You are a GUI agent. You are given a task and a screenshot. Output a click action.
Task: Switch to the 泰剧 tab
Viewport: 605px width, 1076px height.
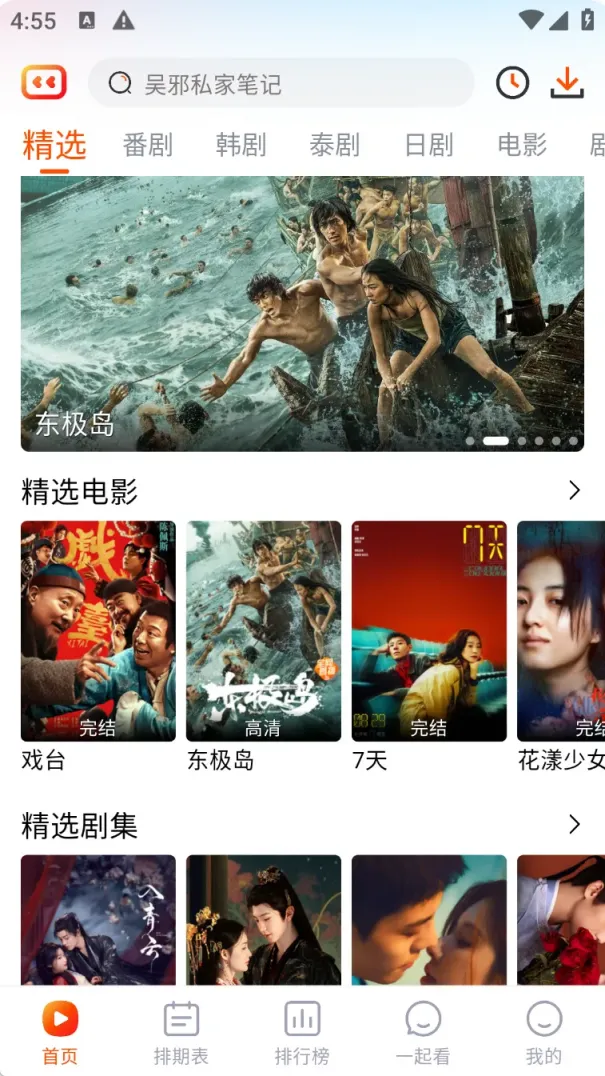tap(334, 145)
